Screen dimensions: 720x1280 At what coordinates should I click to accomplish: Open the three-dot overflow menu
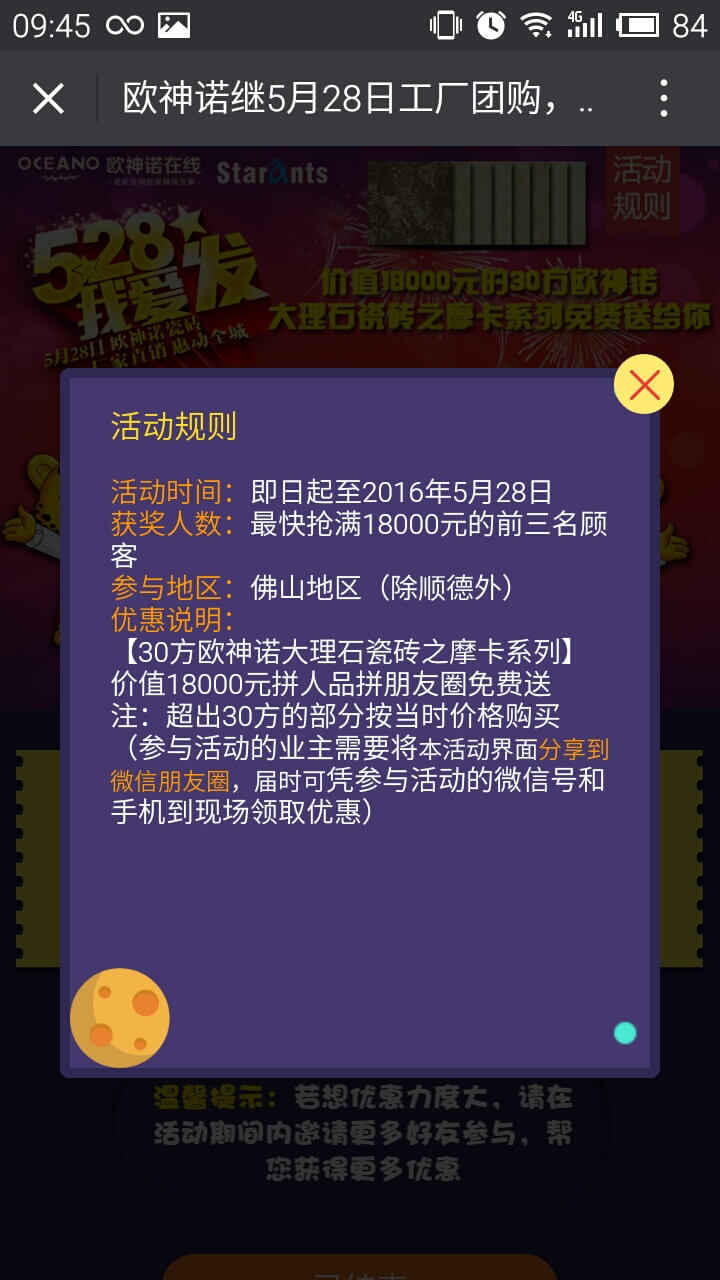(663, 99)
